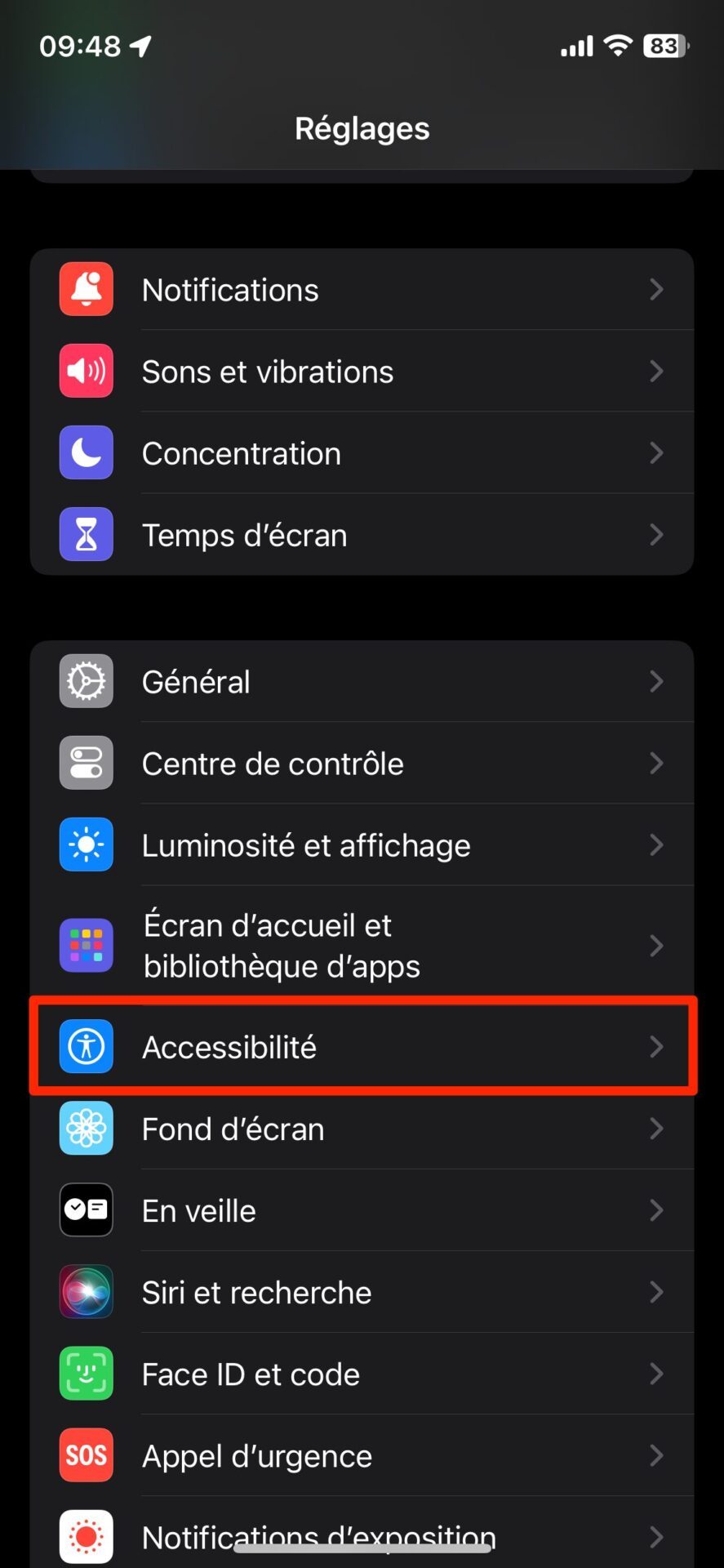Open En veille settings
Screen dimensions: 724x1568
(362, 1210)
